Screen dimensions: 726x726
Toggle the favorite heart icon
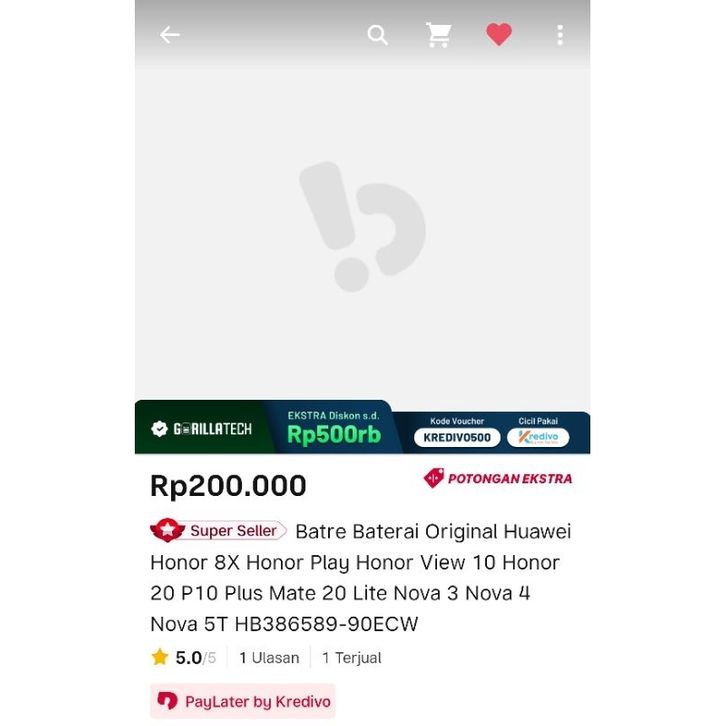tap(499, 35)
